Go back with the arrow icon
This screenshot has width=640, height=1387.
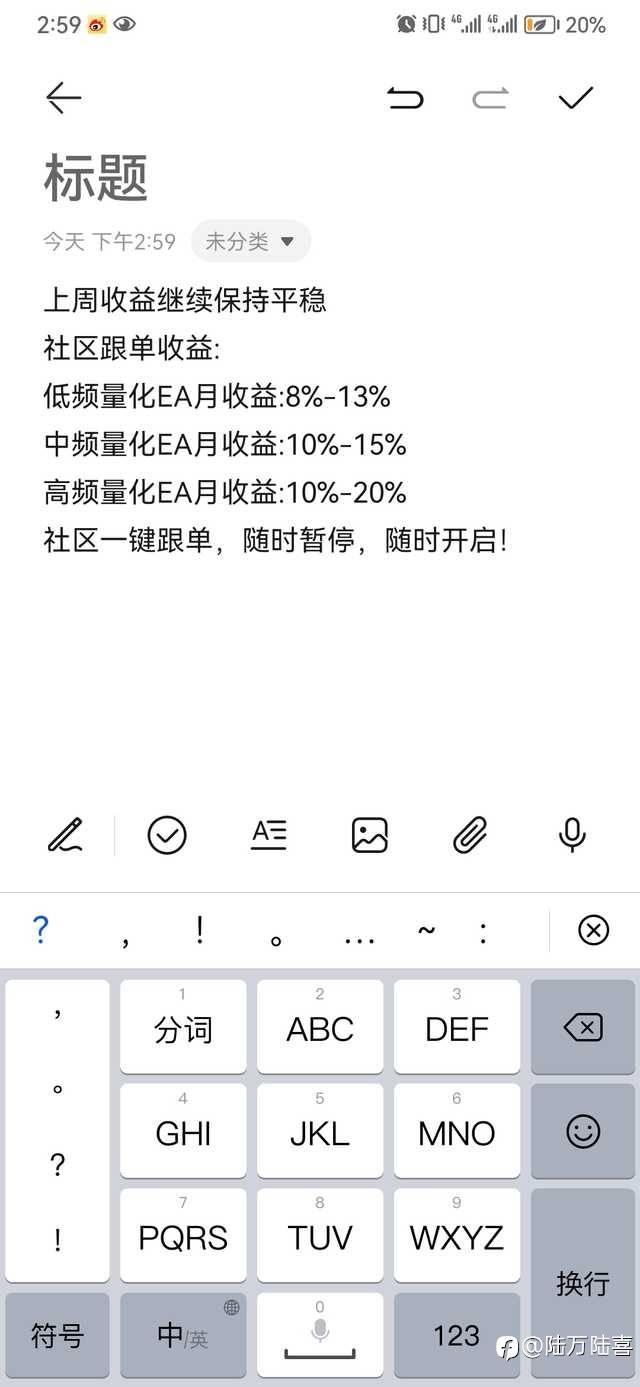[x=63, y=97]
